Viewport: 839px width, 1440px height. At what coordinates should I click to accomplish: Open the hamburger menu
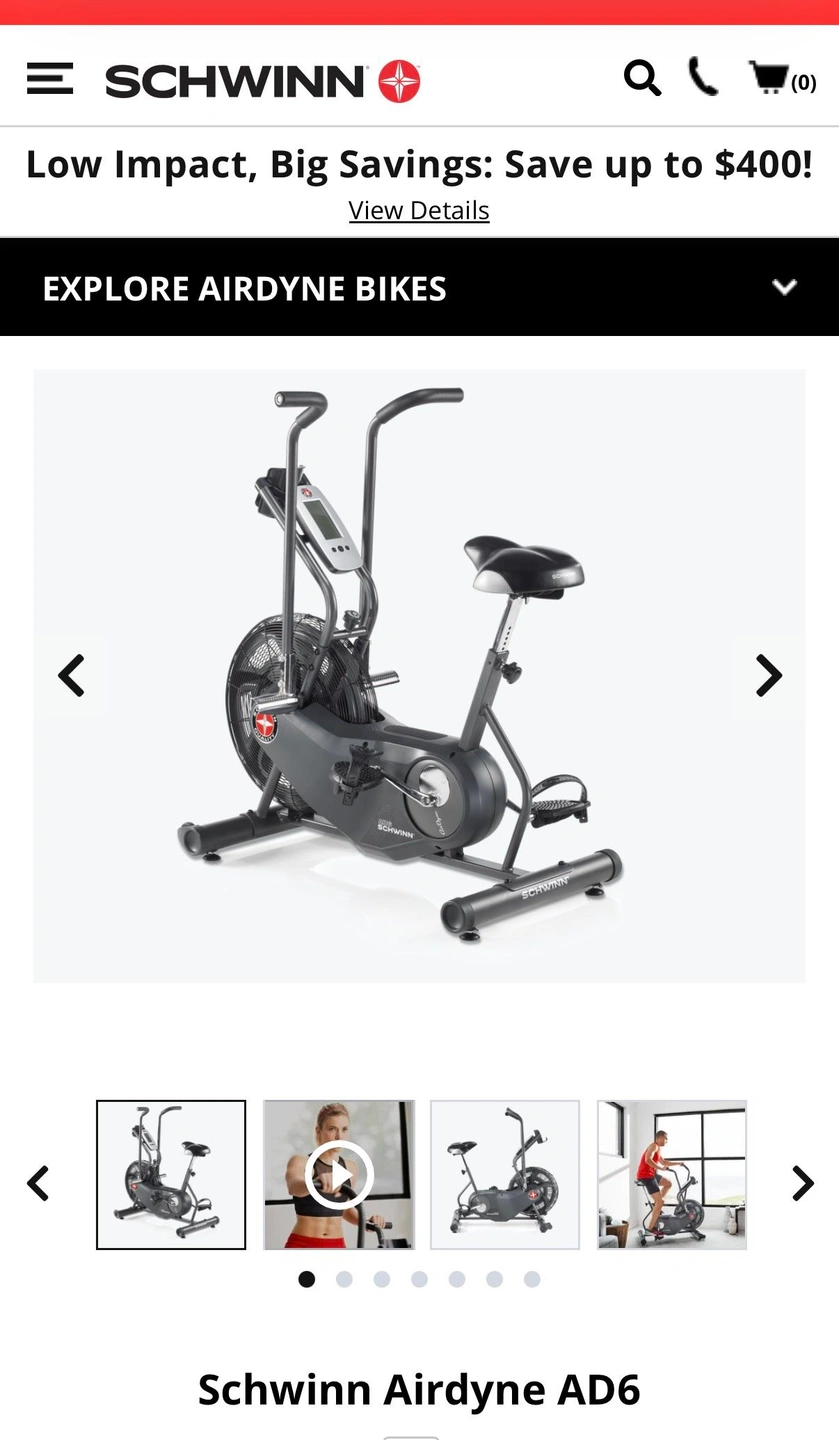pyautogui.click(x=49, y=79)
